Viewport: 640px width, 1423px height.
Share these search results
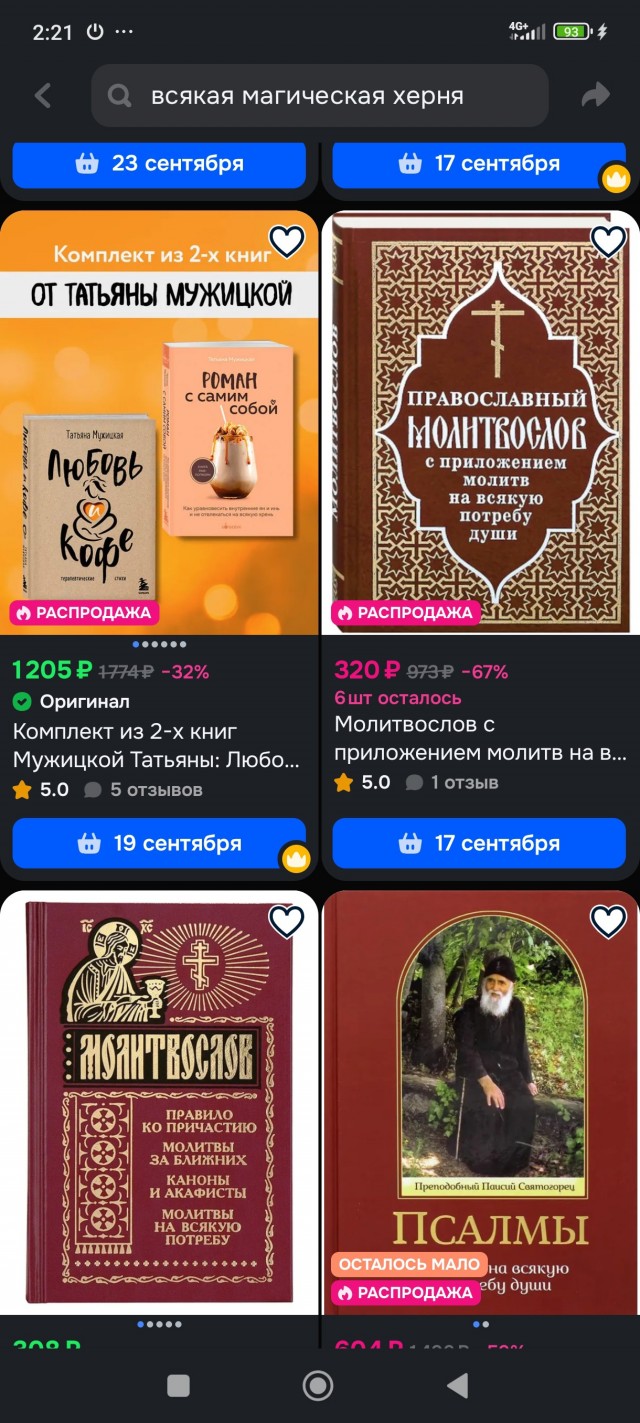pyautogui.click(x=596, y=96)
